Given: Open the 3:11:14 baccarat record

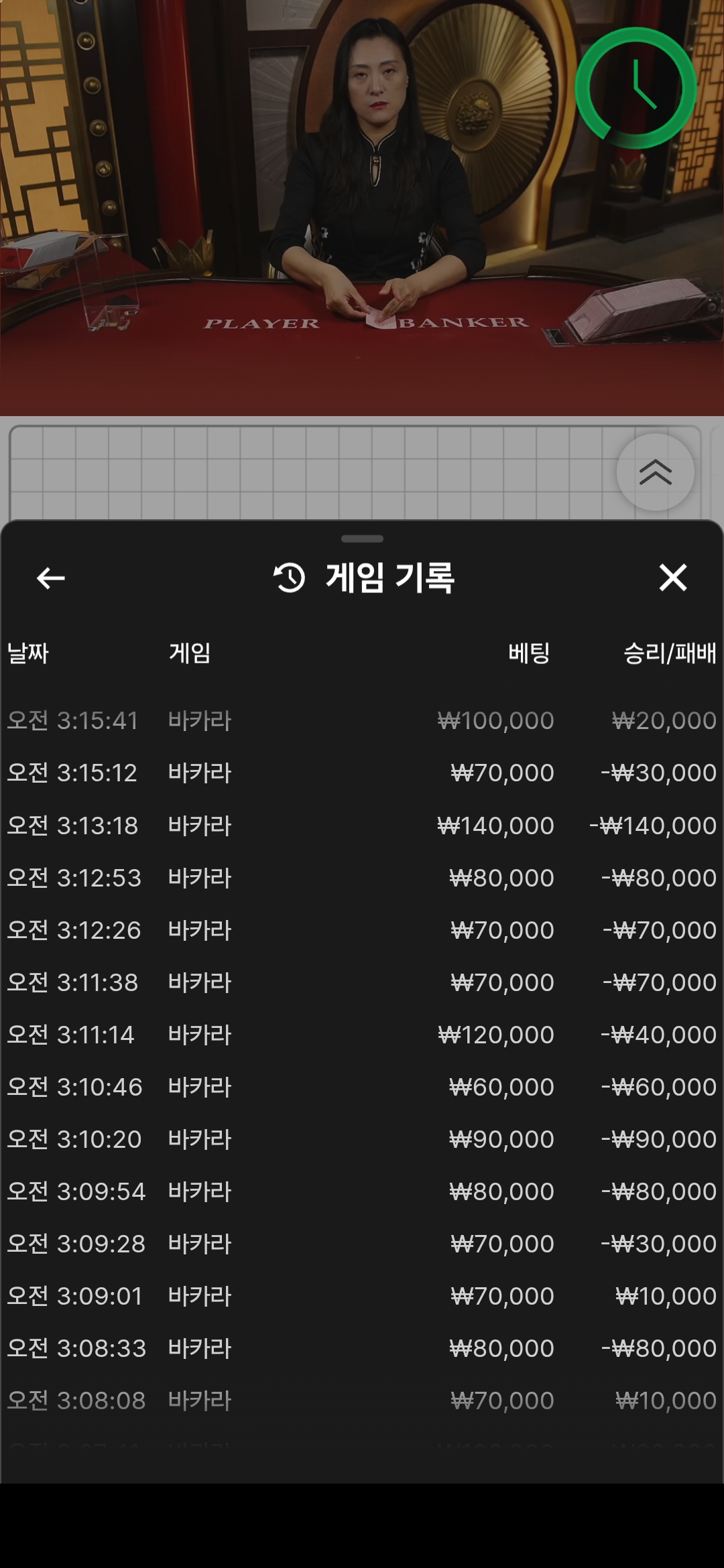Looking at the screenshot, I should (x=362, y=1034).
